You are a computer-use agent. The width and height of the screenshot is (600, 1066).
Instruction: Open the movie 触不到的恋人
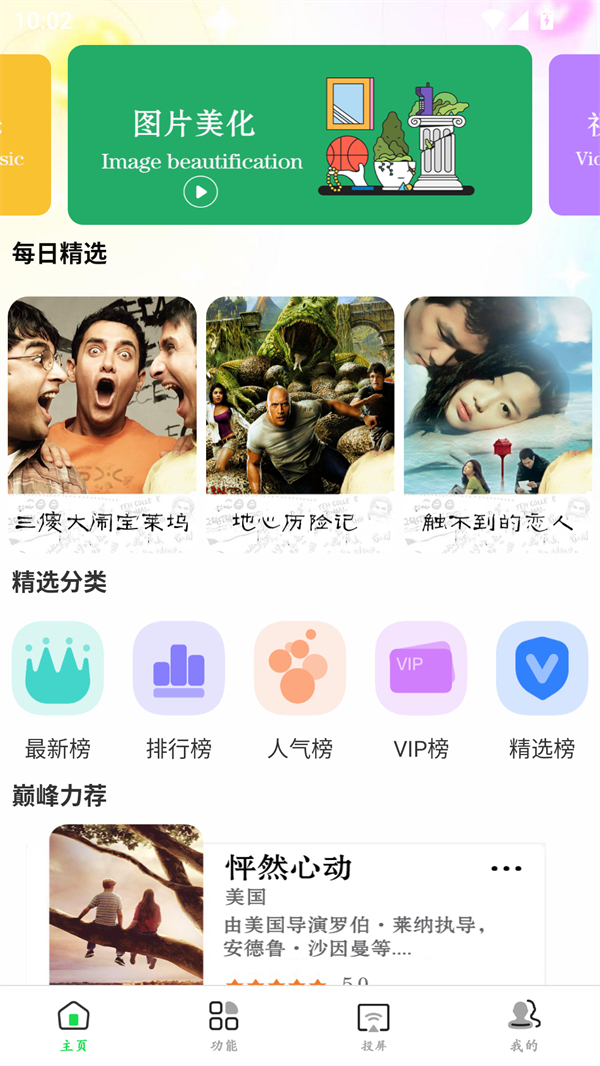(498, 420)
